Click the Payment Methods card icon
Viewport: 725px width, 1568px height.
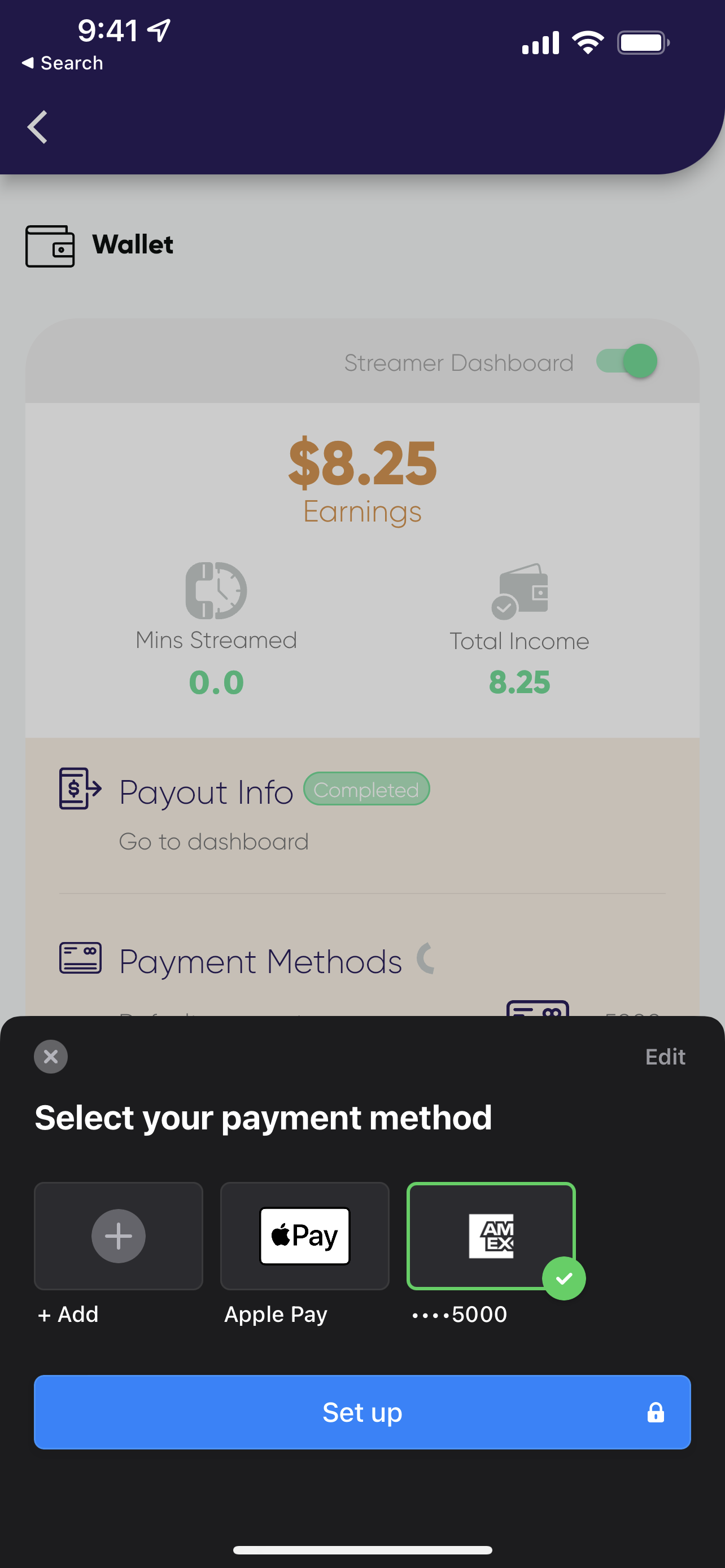click(x=81, y=957)
